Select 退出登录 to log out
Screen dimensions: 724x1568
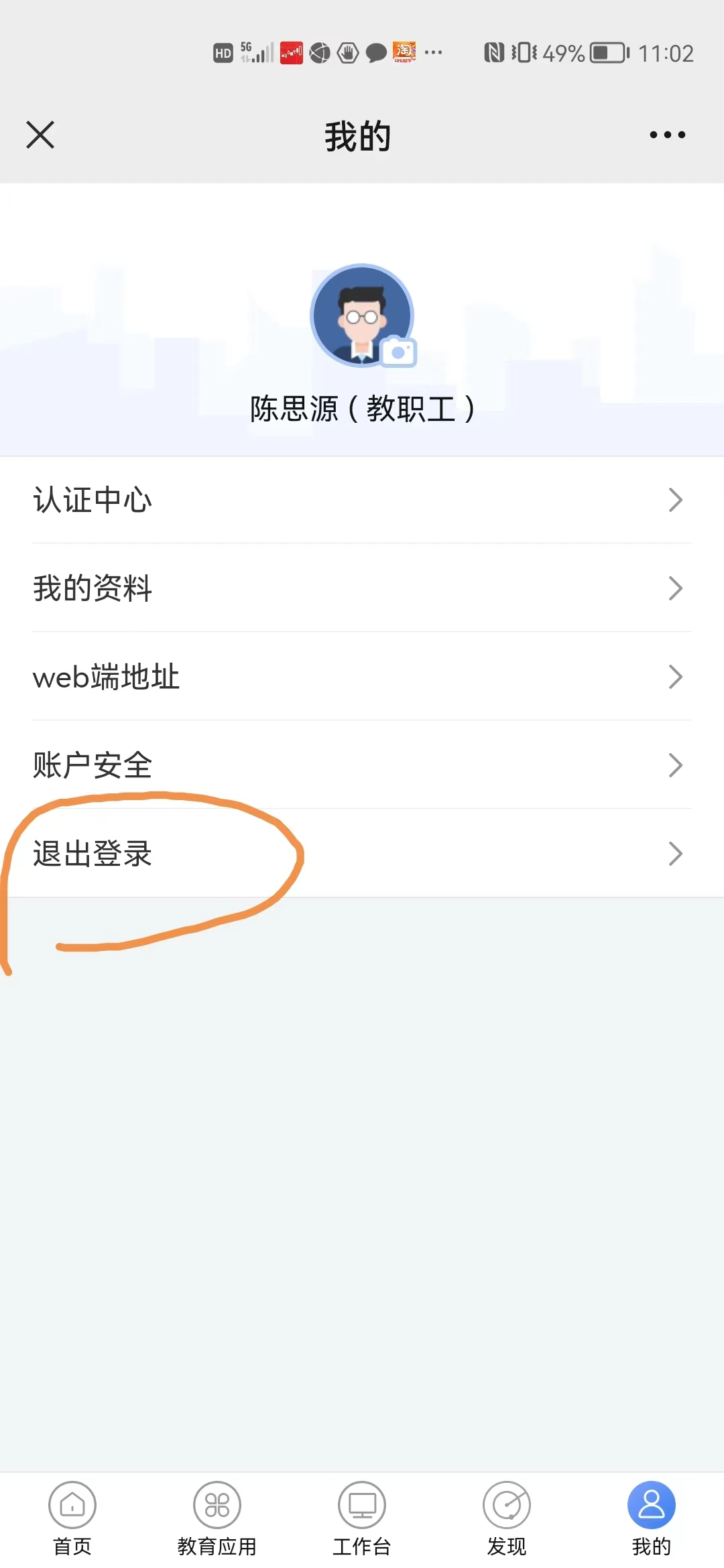[x=362, y=854]
